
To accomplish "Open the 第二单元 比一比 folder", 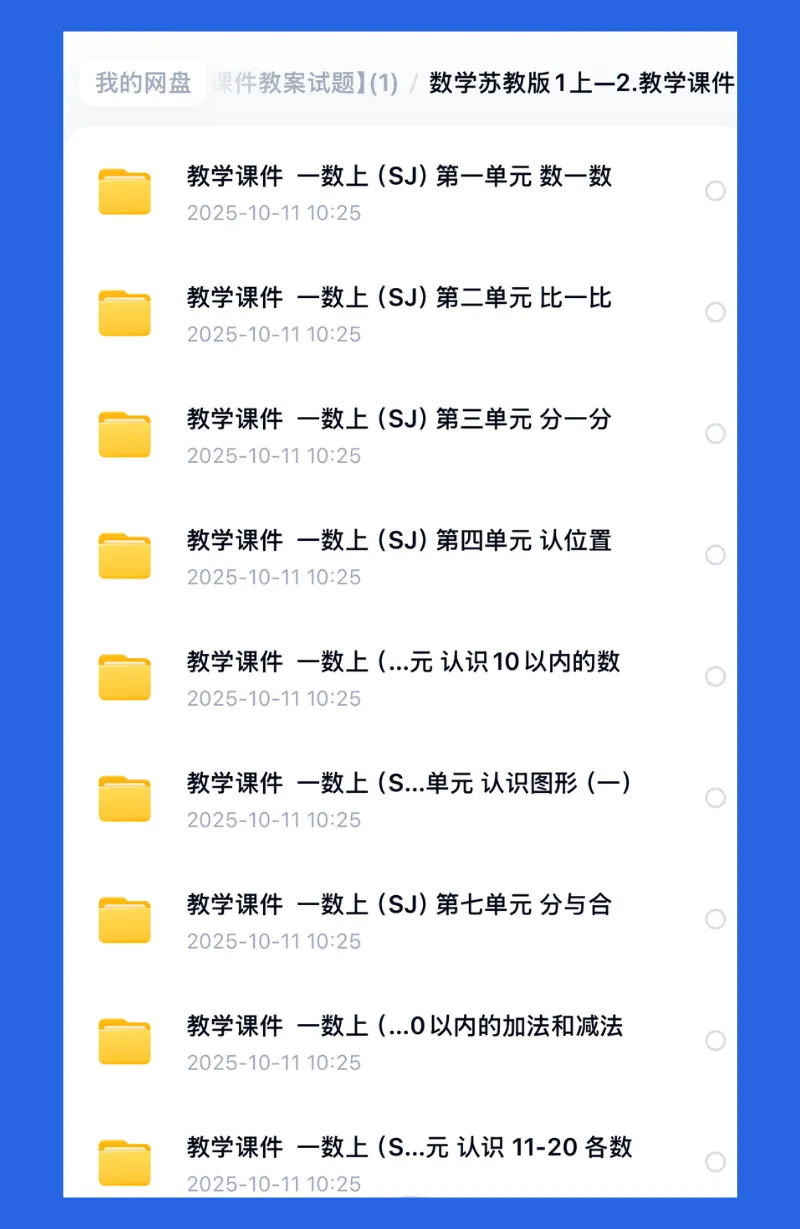I will 400,314.
